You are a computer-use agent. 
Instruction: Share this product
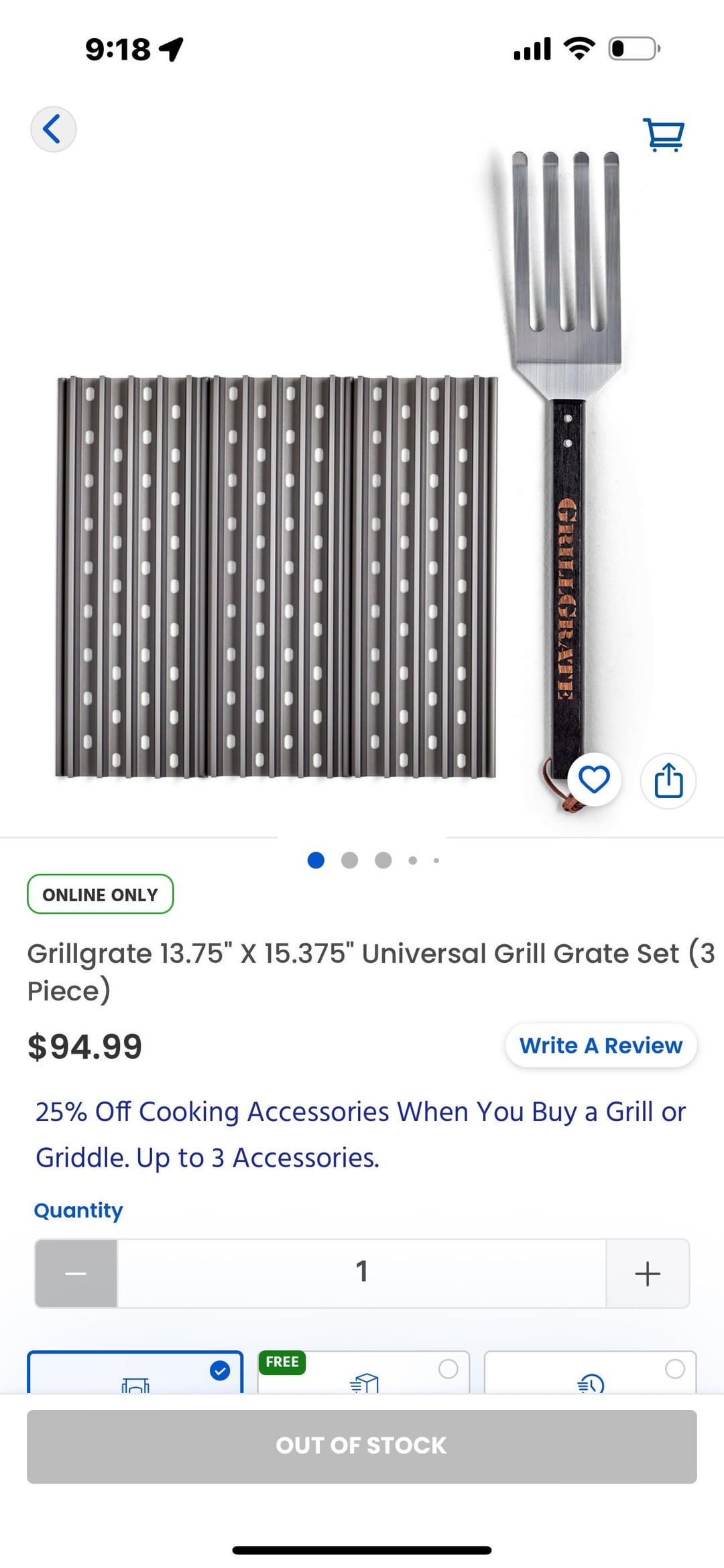coord(668,781)
